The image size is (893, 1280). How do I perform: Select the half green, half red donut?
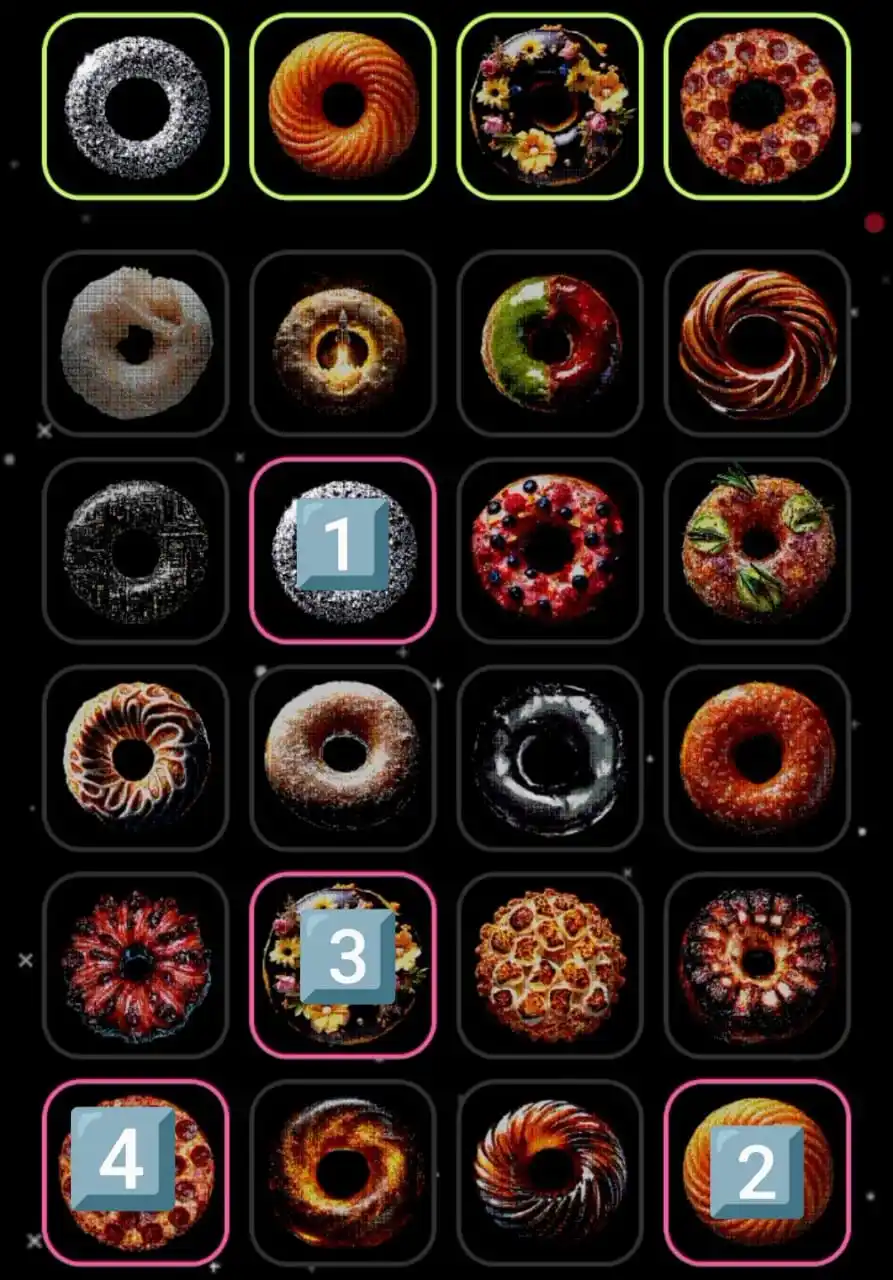click(550, 343)
